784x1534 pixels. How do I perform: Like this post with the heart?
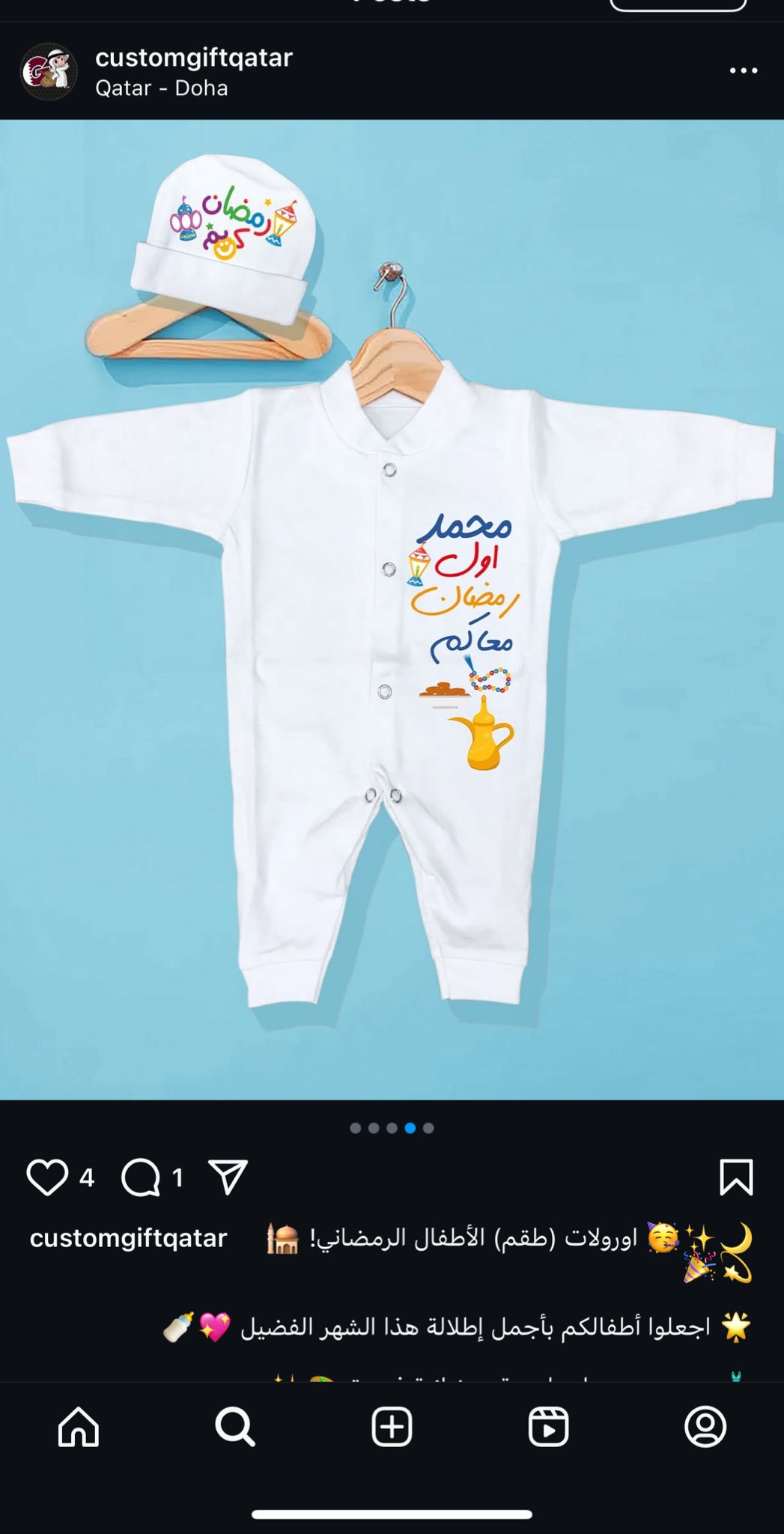[47, 1177]
